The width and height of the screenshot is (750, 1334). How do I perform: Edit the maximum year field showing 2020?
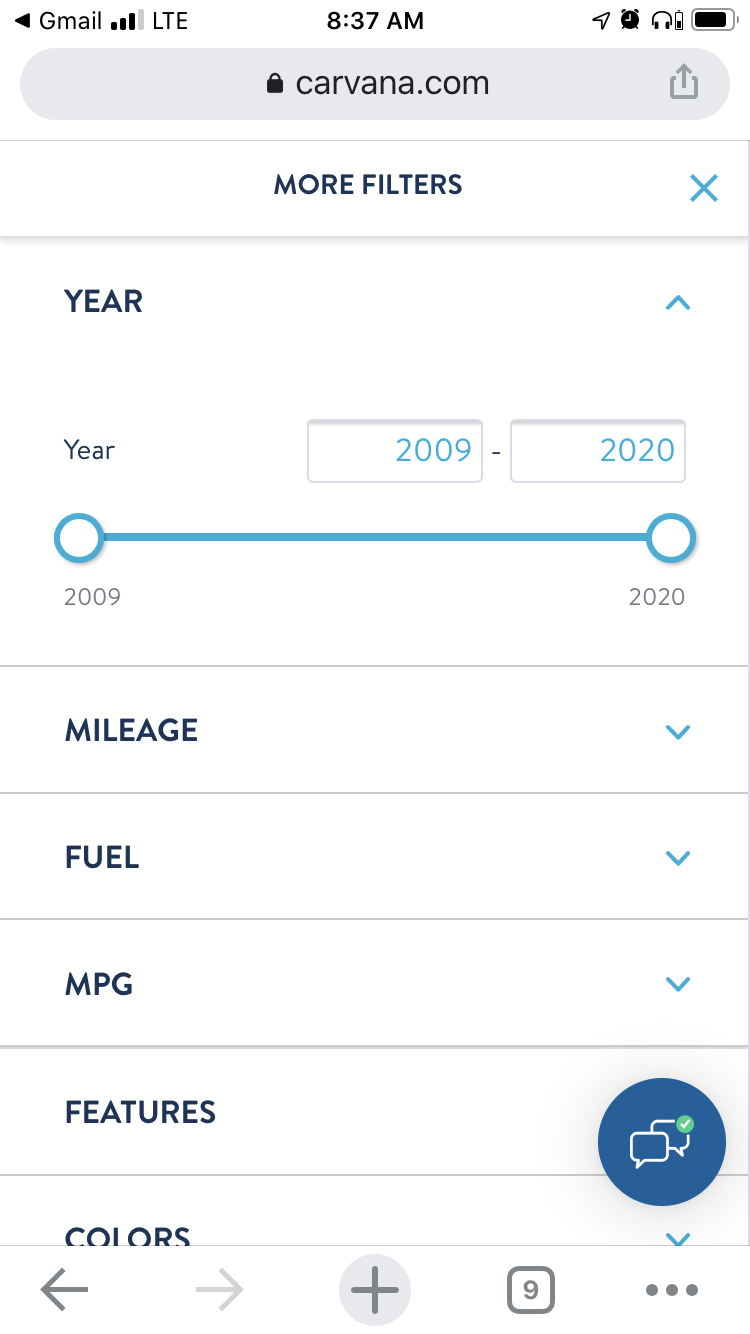[597, 451]
